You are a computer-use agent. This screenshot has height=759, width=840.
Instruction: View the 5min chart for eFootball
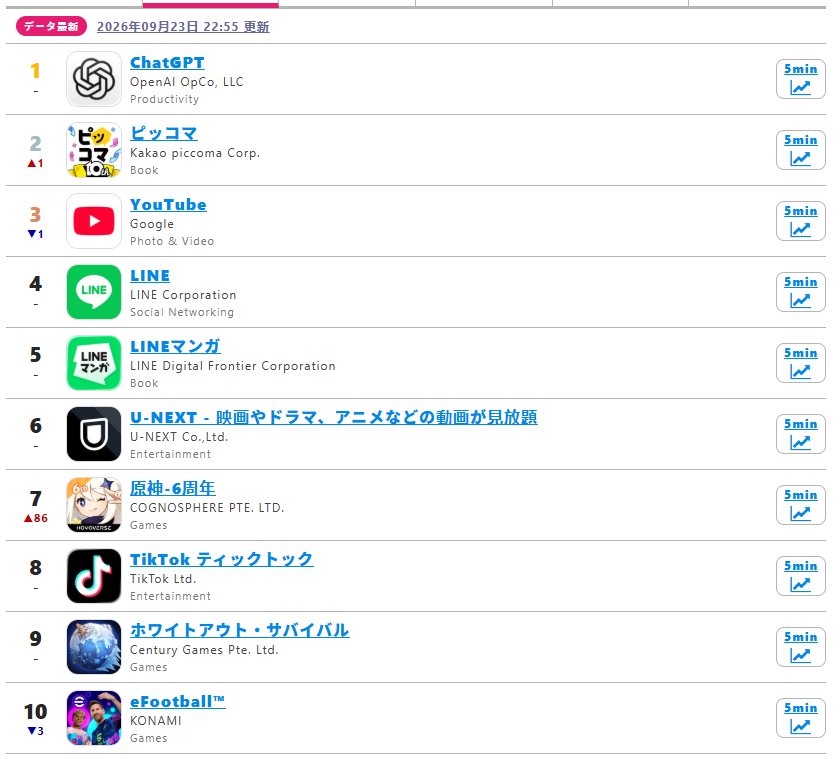click(x=800, y=718)
